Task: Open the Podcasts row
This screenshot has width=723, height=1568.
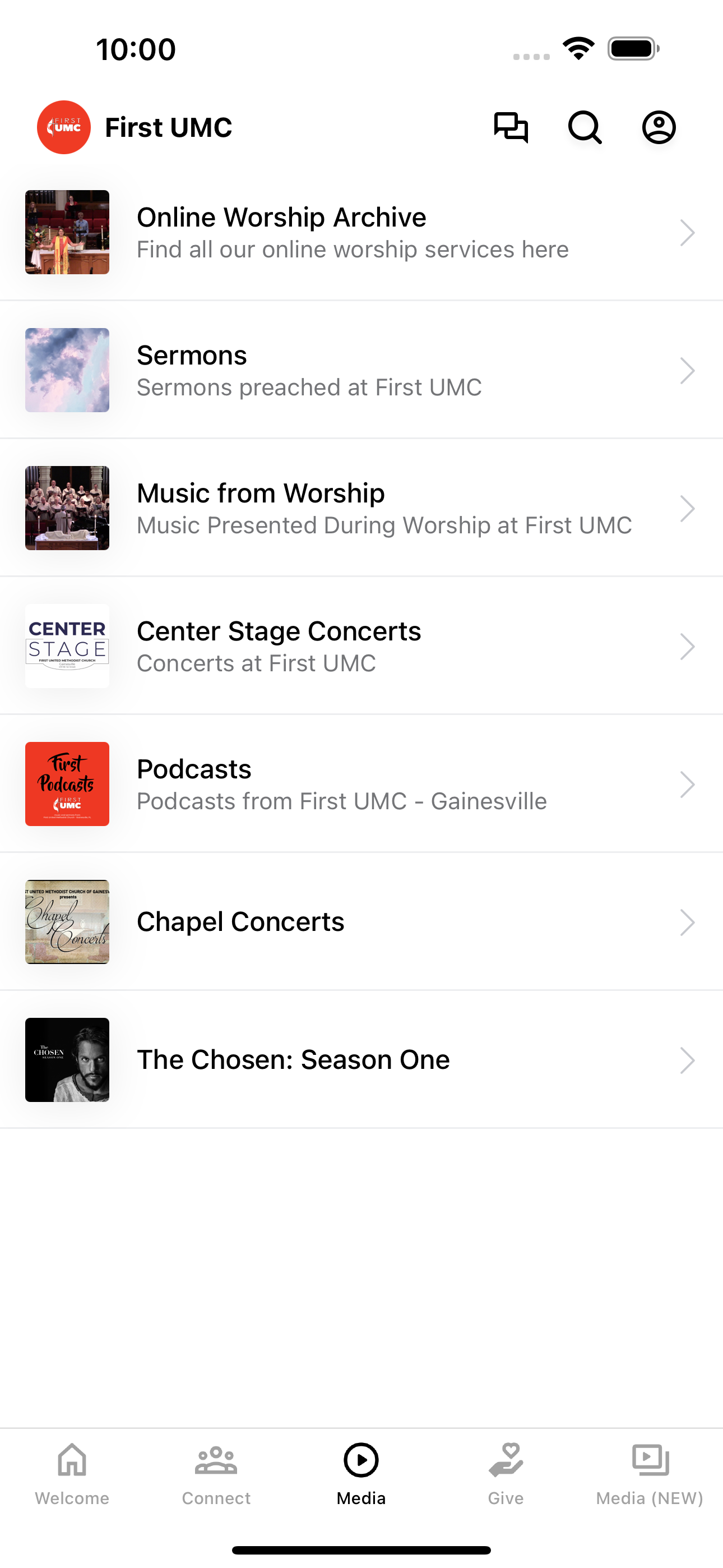Action: 361,784
